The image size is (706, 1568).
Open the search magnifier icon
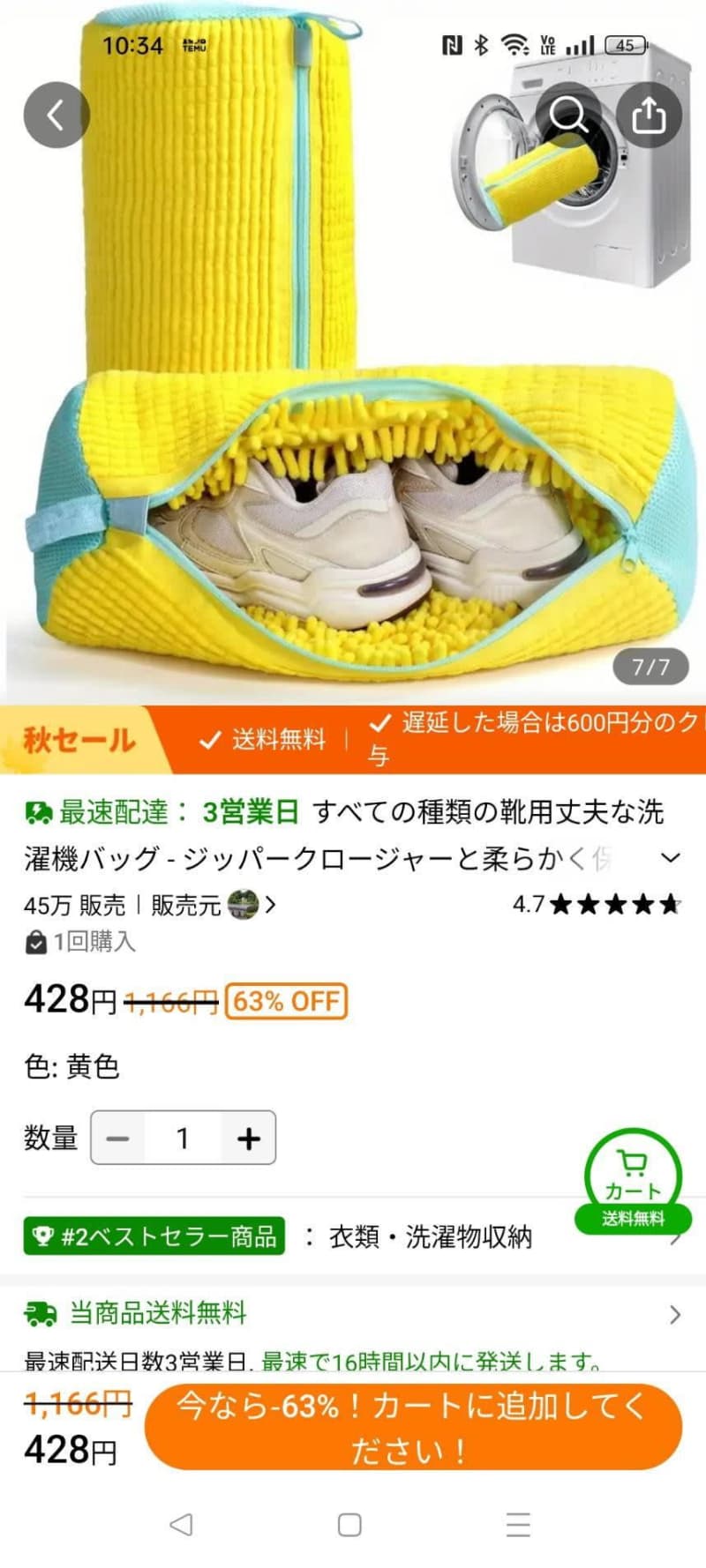(568, 115)
